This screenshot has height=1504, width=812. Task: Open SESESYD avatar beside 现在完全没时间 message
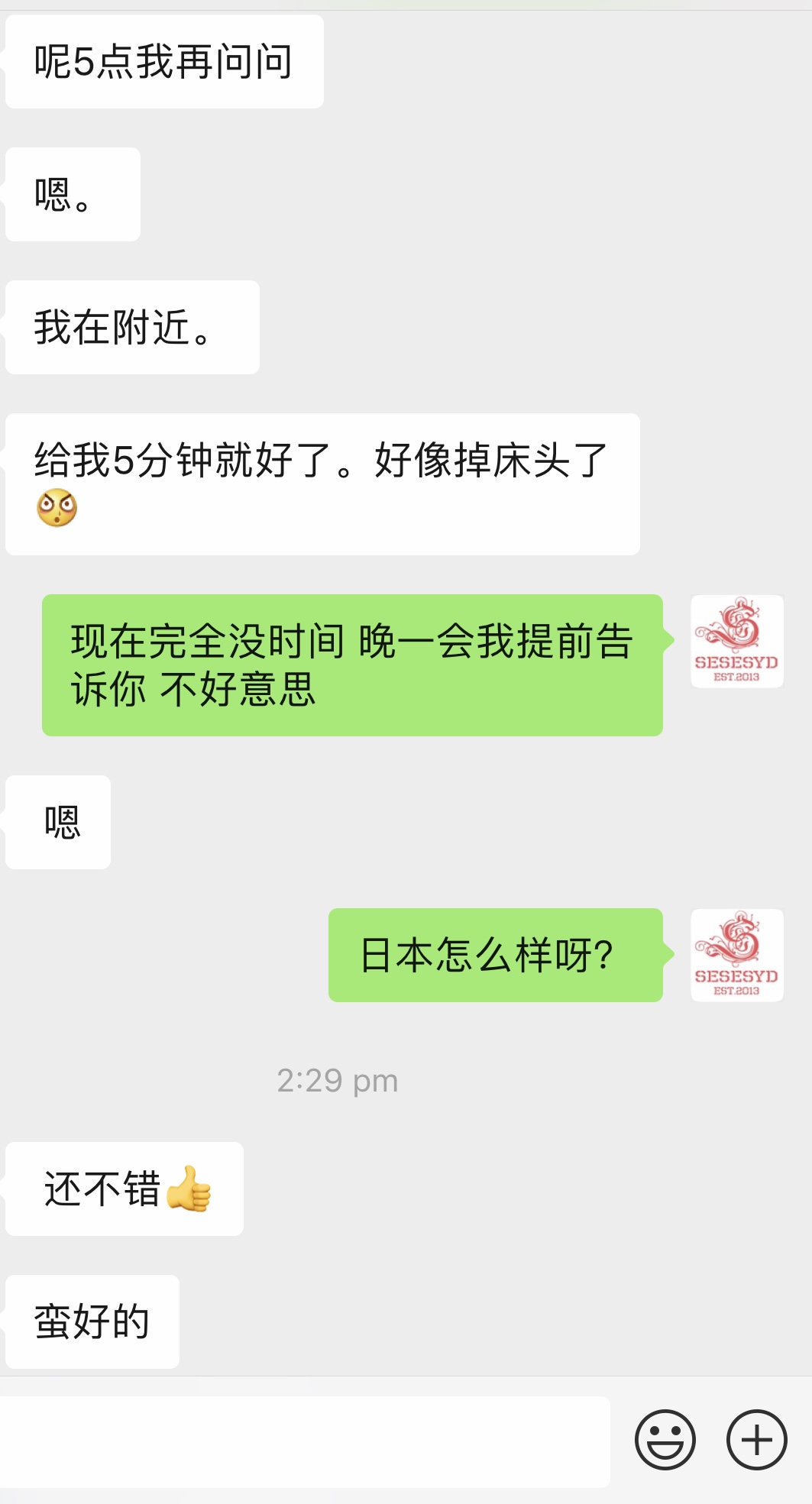click(x=736, y=641)
